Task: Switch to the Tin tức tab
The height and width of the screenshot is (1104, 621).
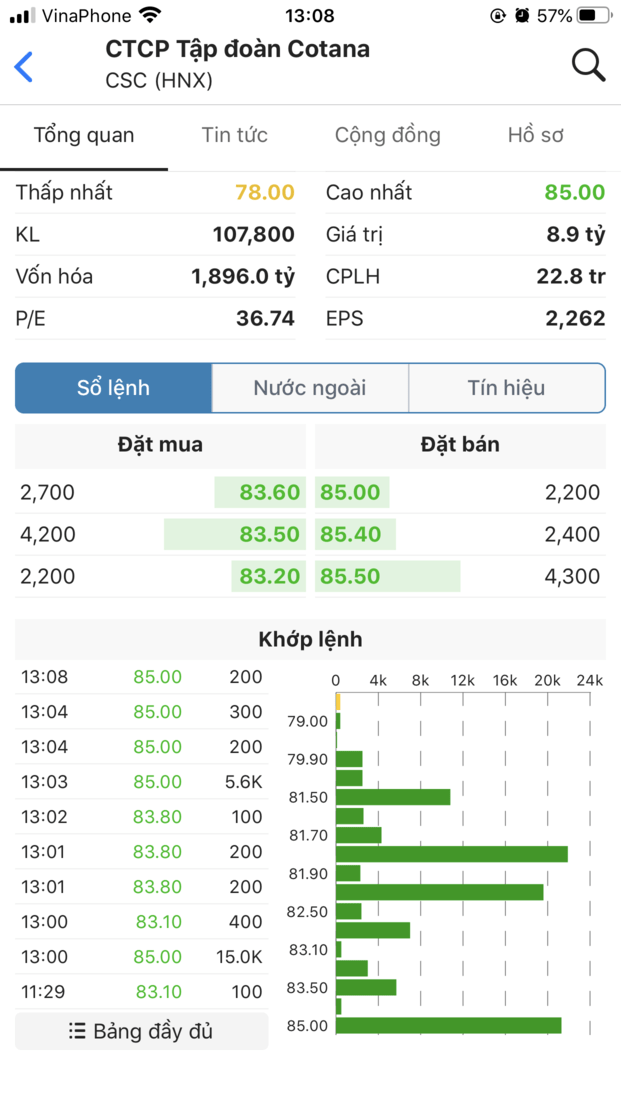Action: point(234,136)
